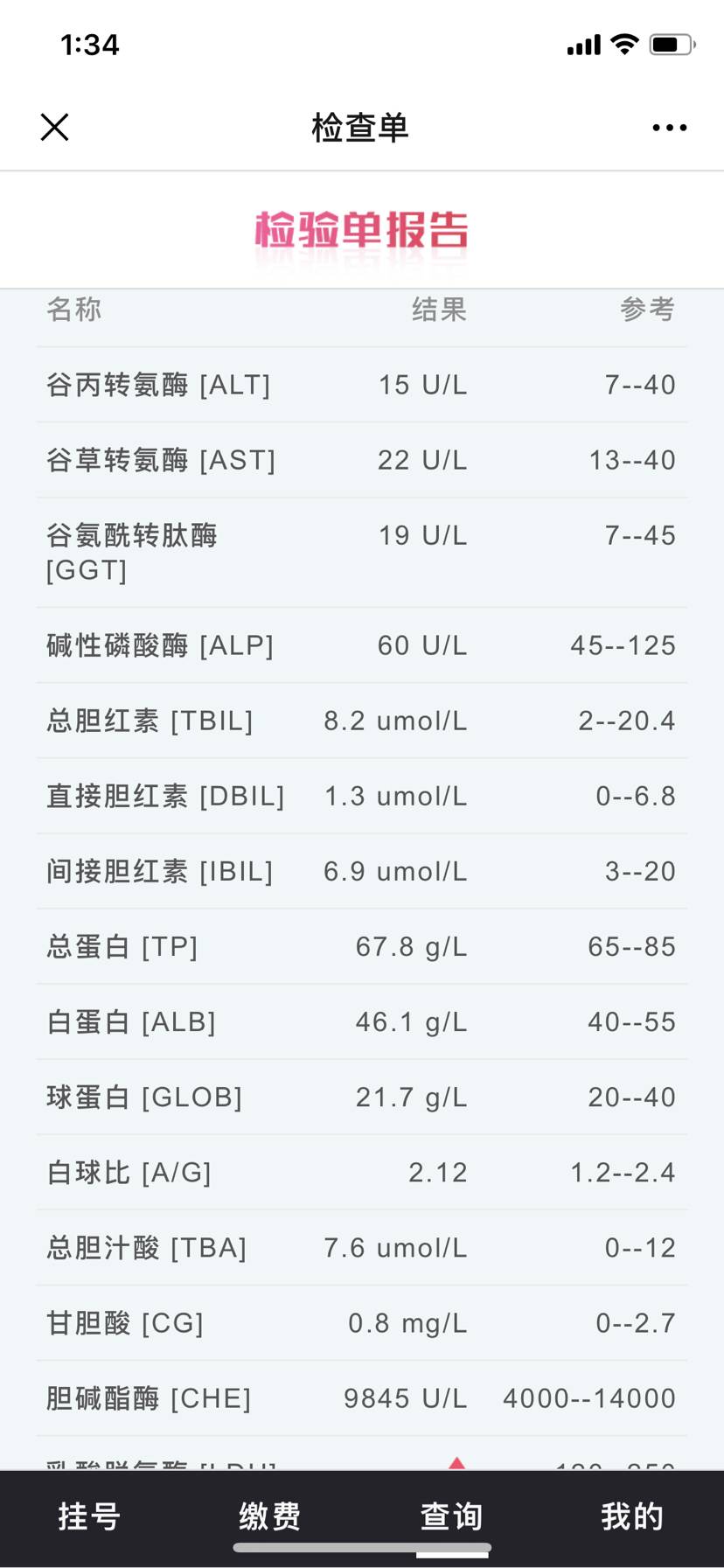
Task: Select the 查询 tab
Action: coord(451,1516)
